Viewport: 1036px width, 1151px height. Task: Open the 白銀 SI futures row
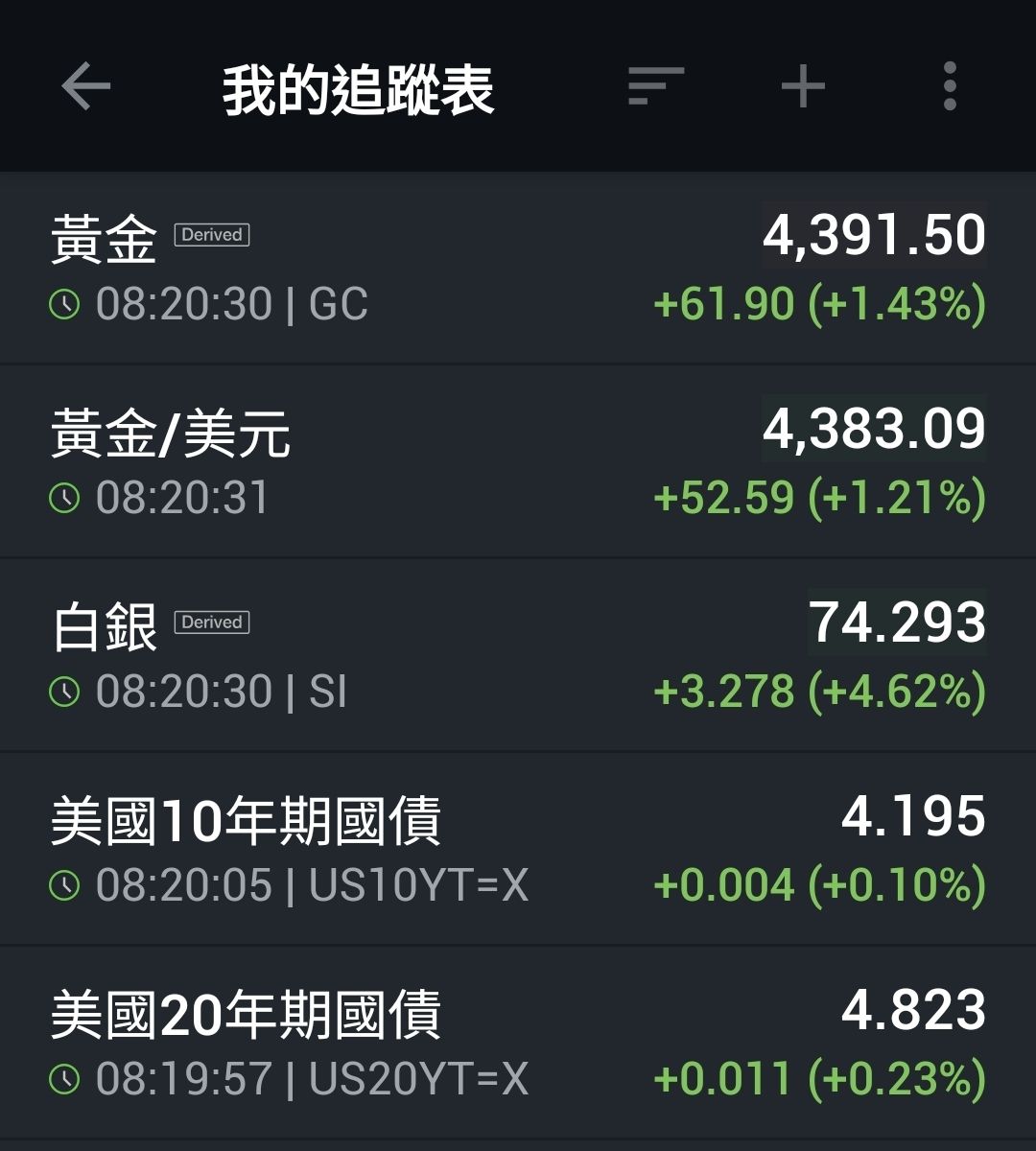(x=518, y=656)
